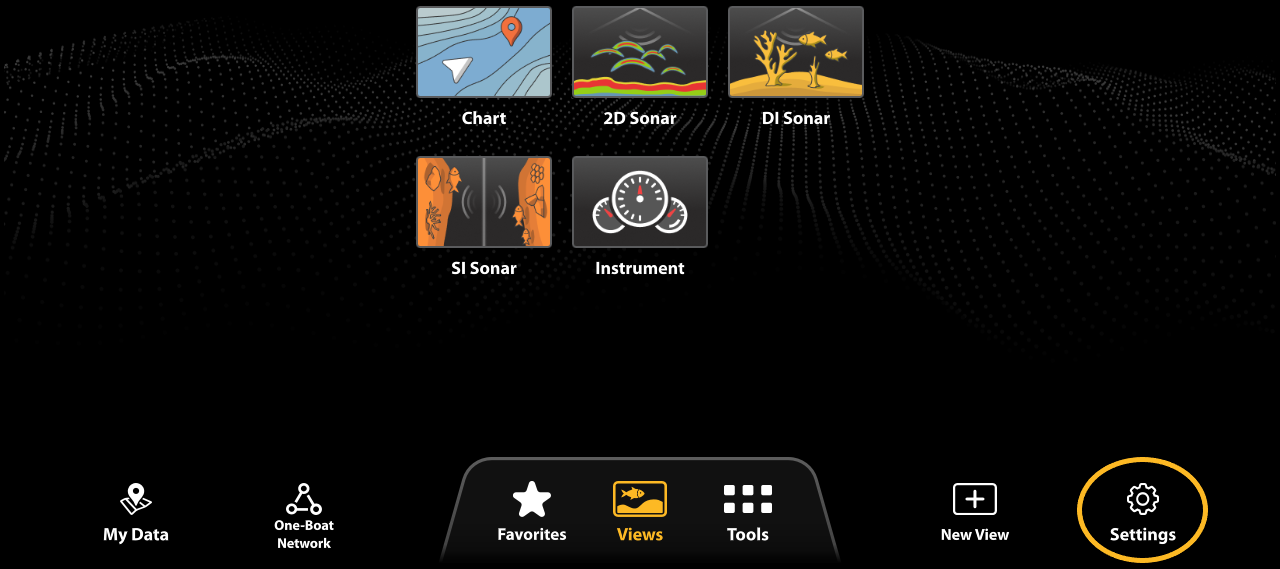
Task: Switch to the Favorites tab
Action: coord(532,511)
